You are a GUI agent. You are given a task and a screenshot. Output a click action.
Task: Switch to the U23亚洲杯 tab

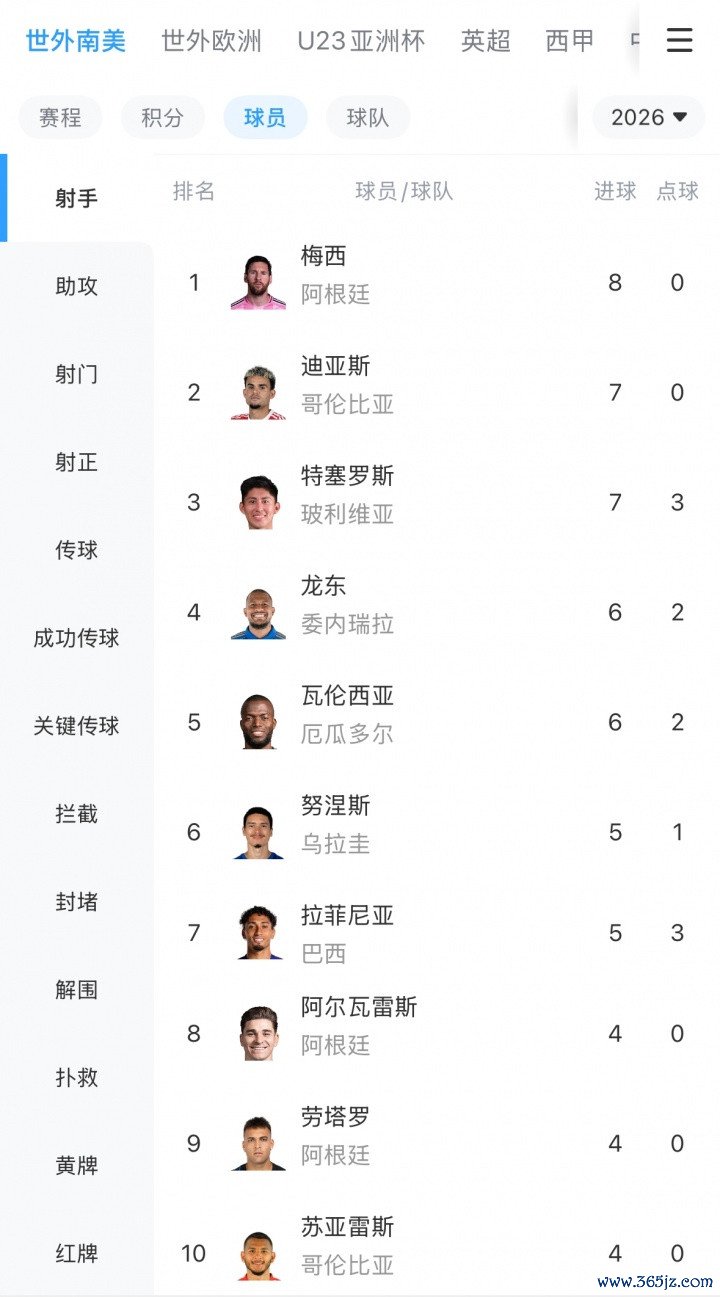pos(361,41)
